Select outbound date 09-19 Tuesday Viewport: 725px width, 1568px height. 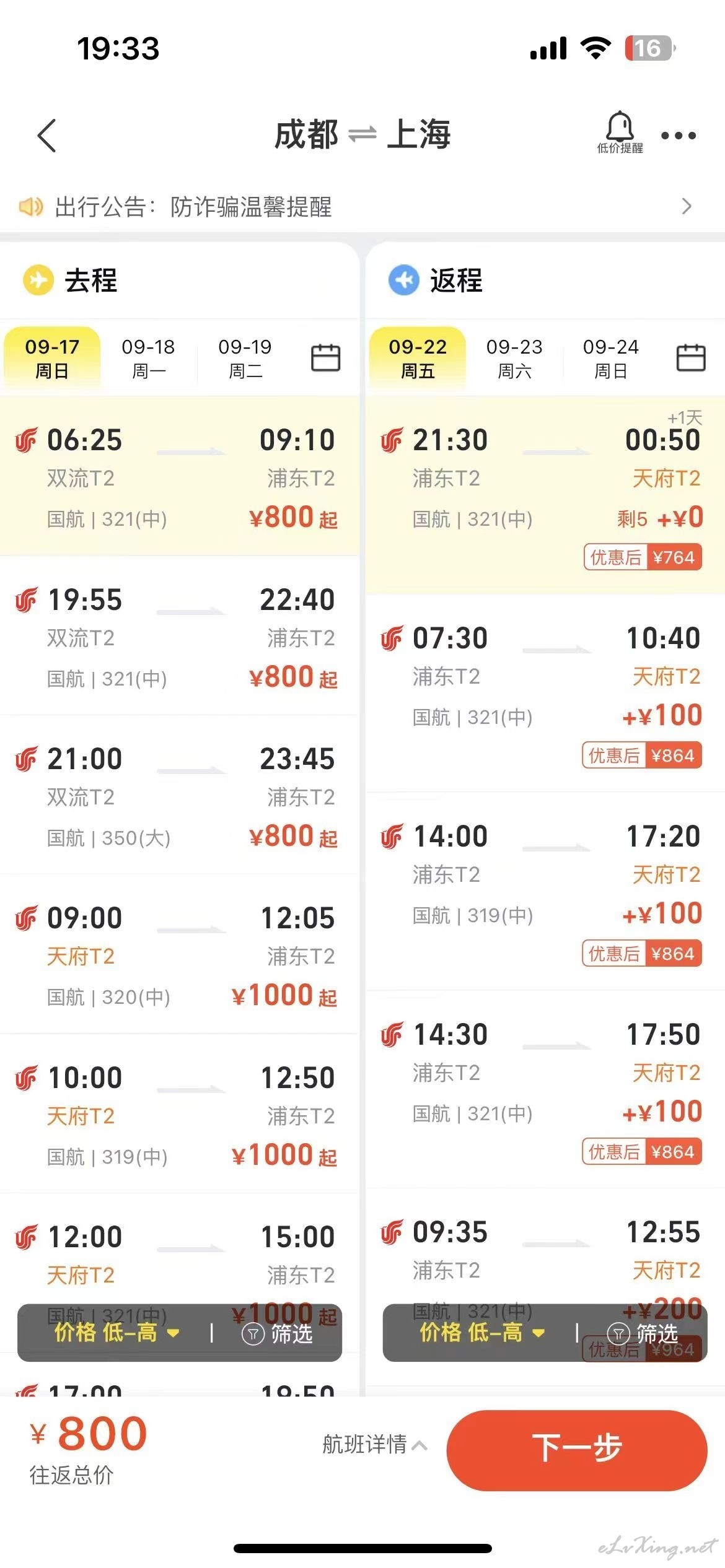coord(245,358)
